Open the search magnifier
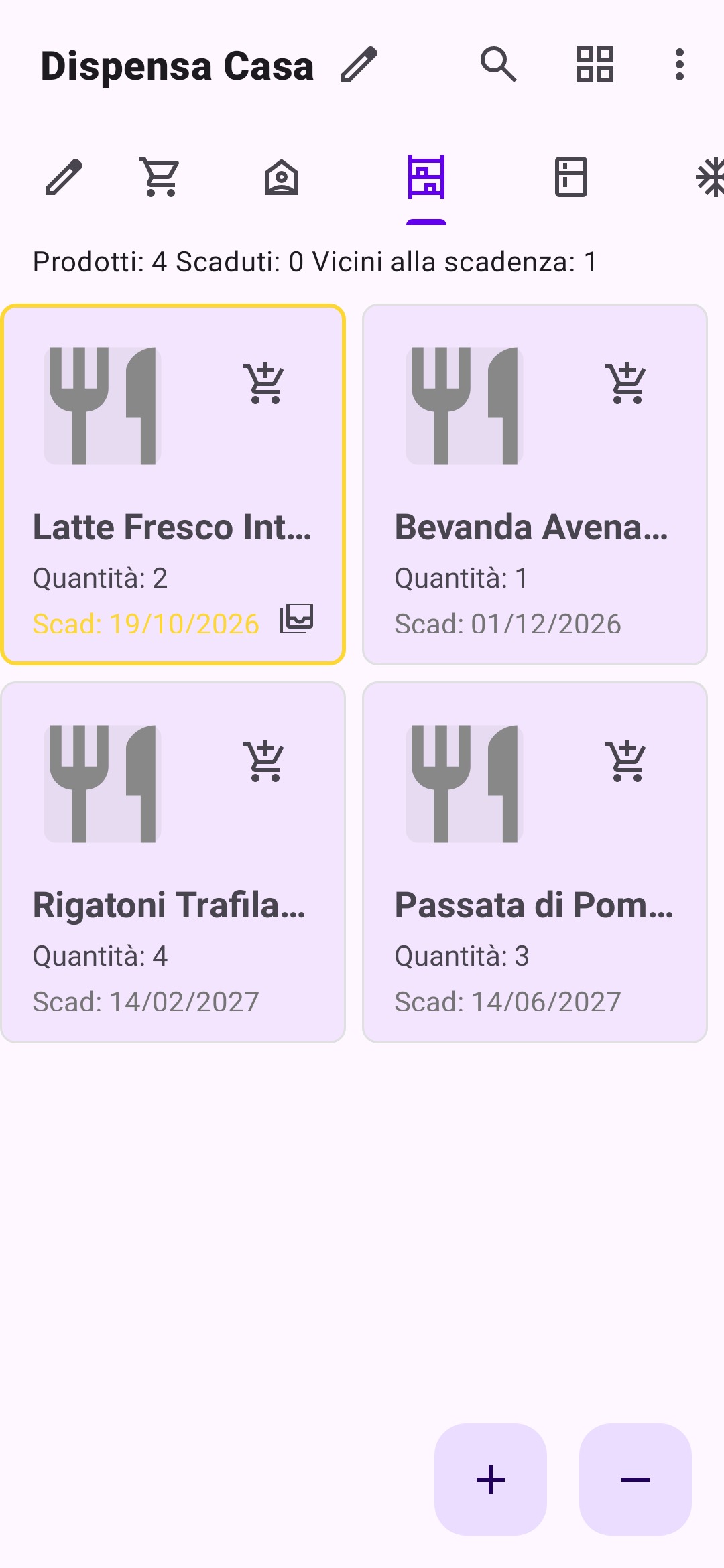The width and height of the screenshot is (724, 1568). pyautogui.click(x=498, y=65)
